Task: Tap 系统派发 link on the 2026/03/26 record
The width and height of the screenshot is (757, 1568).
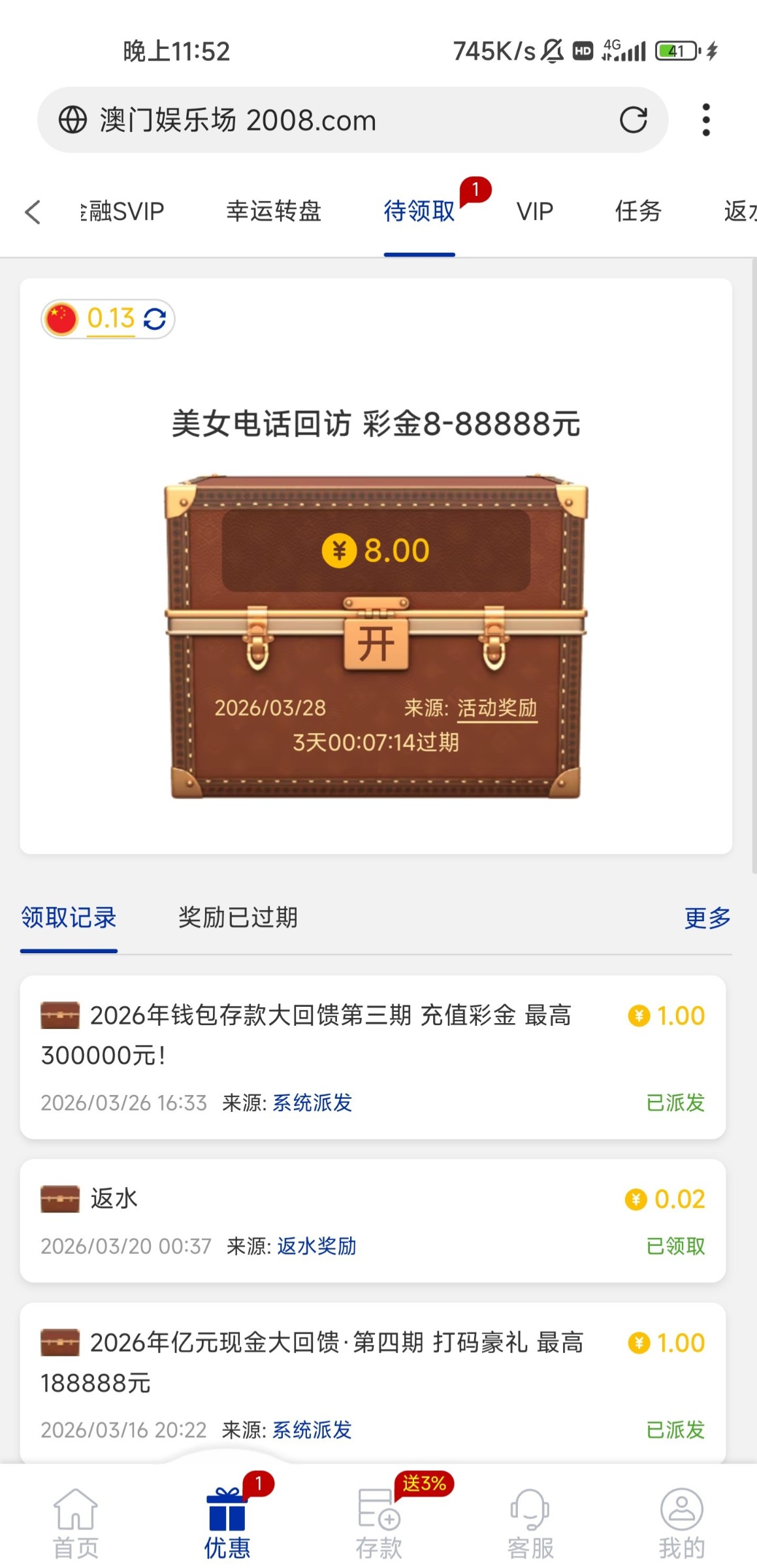Action: pos(312,1103)
